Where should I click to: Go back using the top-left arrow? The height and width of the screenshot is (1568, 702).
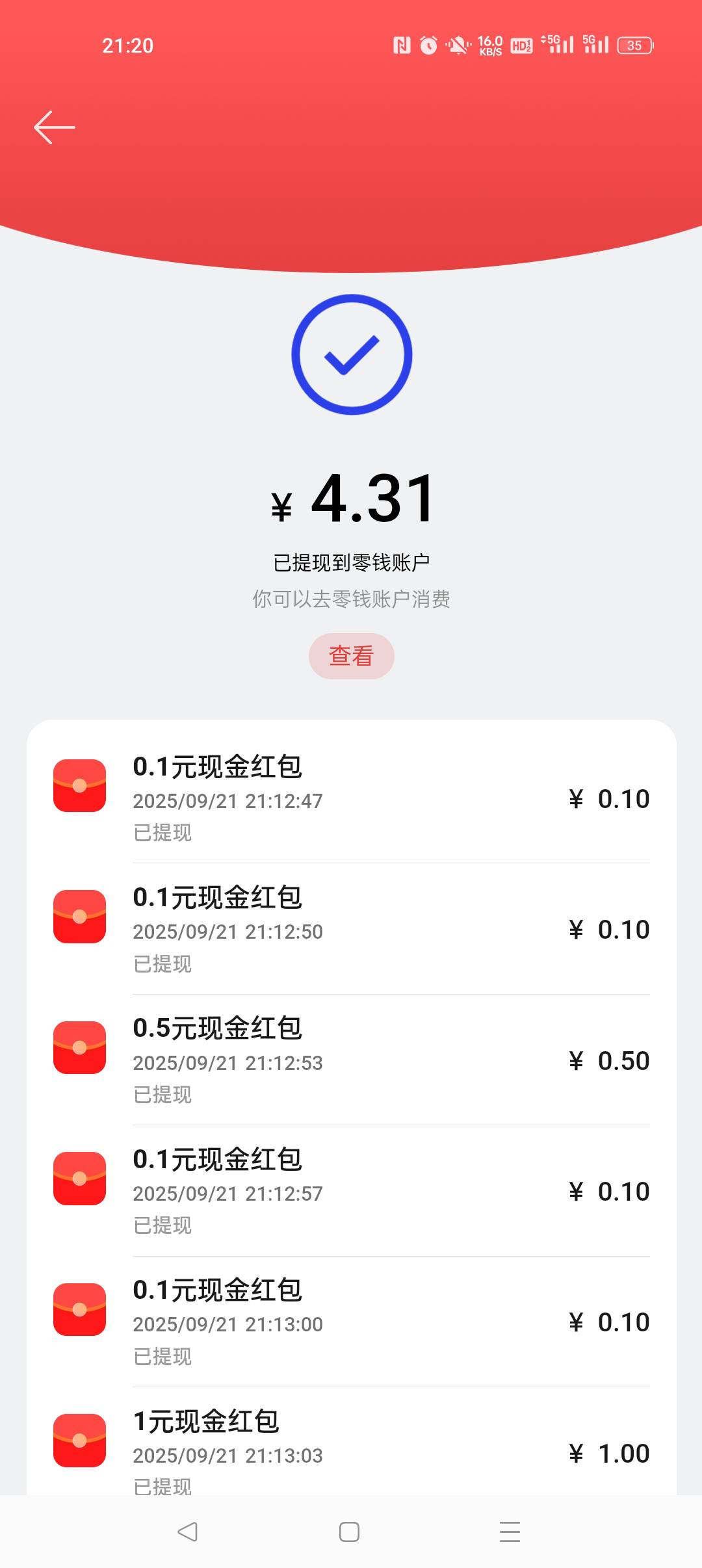tap(55, 127)
